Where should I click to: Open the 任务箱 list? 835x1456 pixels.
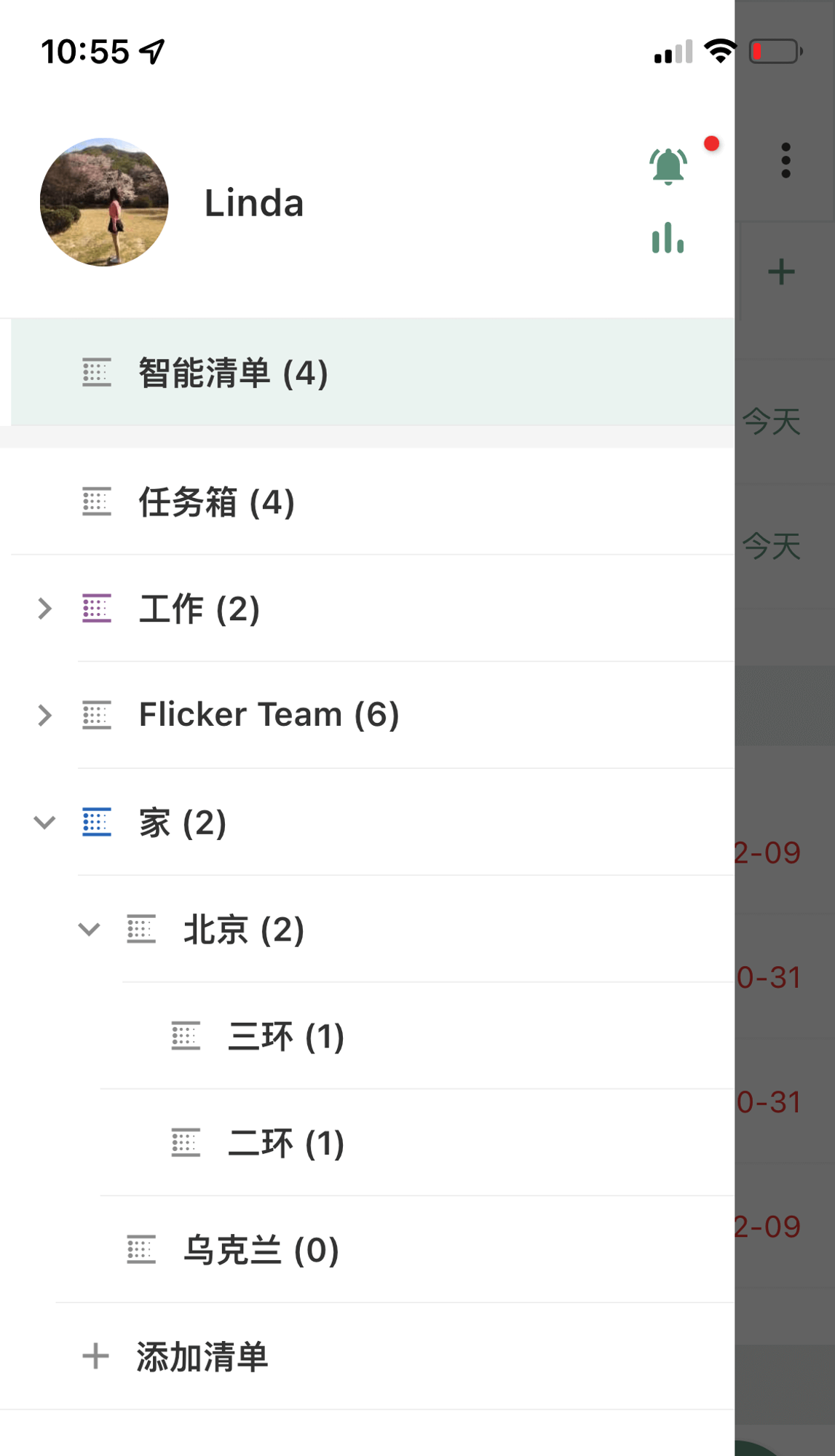pyautogui.click(x=373, y=502)
